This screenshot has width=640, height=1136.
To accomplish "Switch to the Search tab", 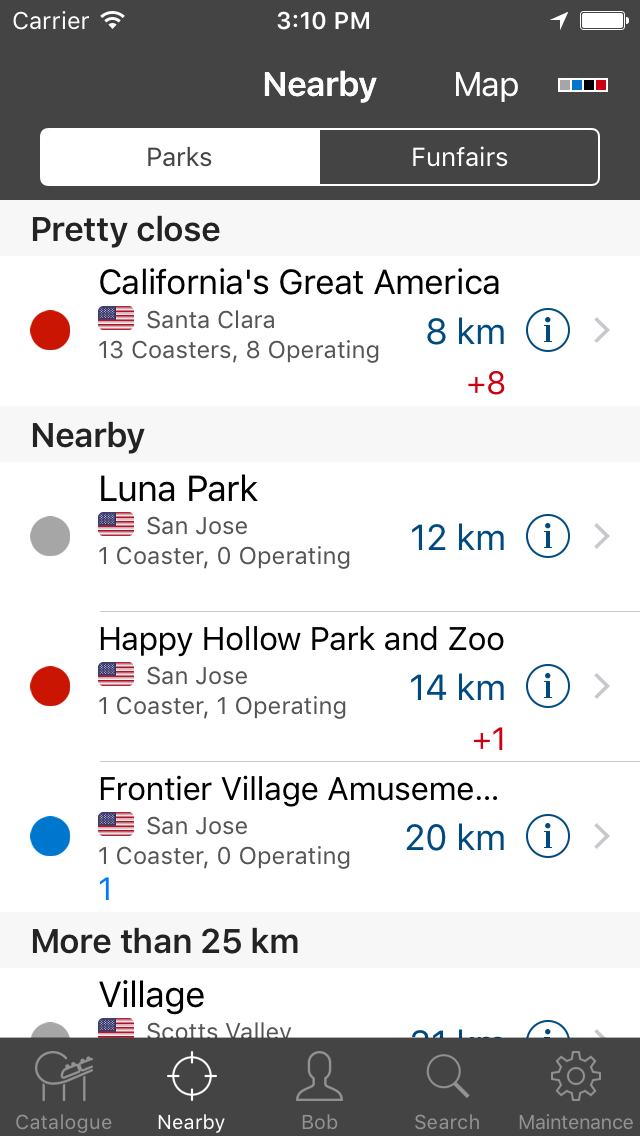I will pos(447,1088).
